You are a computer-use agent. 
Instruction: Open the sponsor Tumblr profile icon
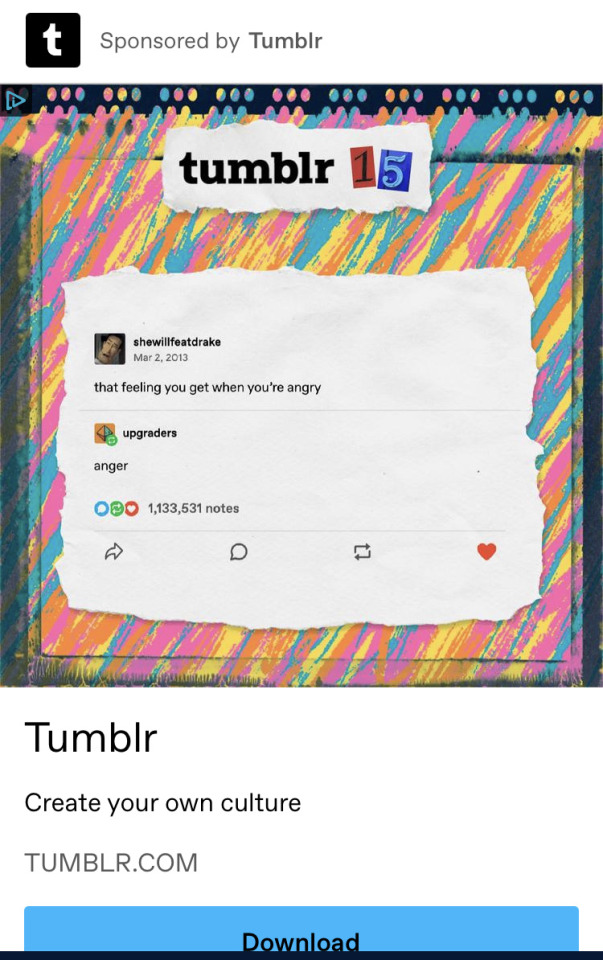pyautogui.click(x=53, y=41)
